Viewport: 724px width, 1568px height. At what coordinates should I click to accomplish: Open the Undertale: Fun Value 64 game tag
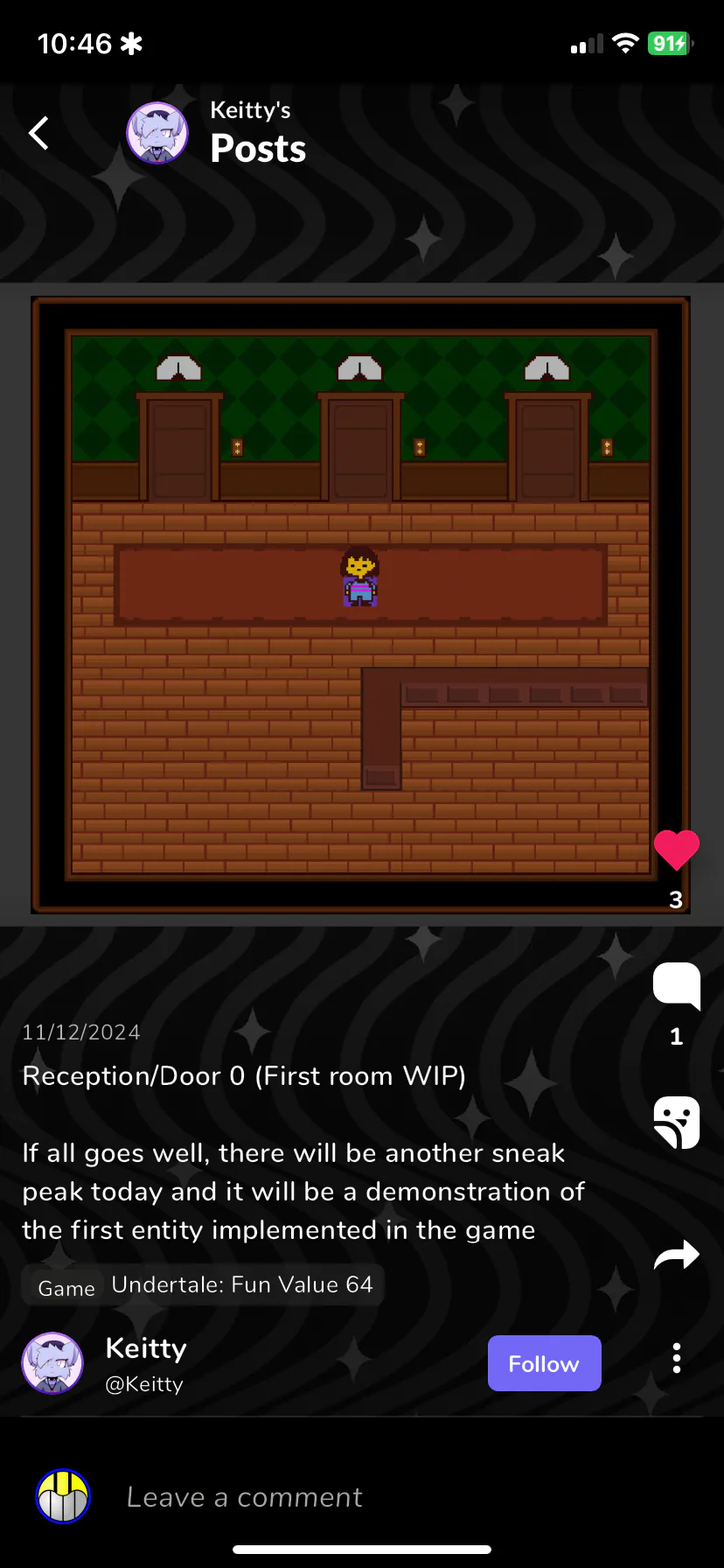coord(203,1285)
